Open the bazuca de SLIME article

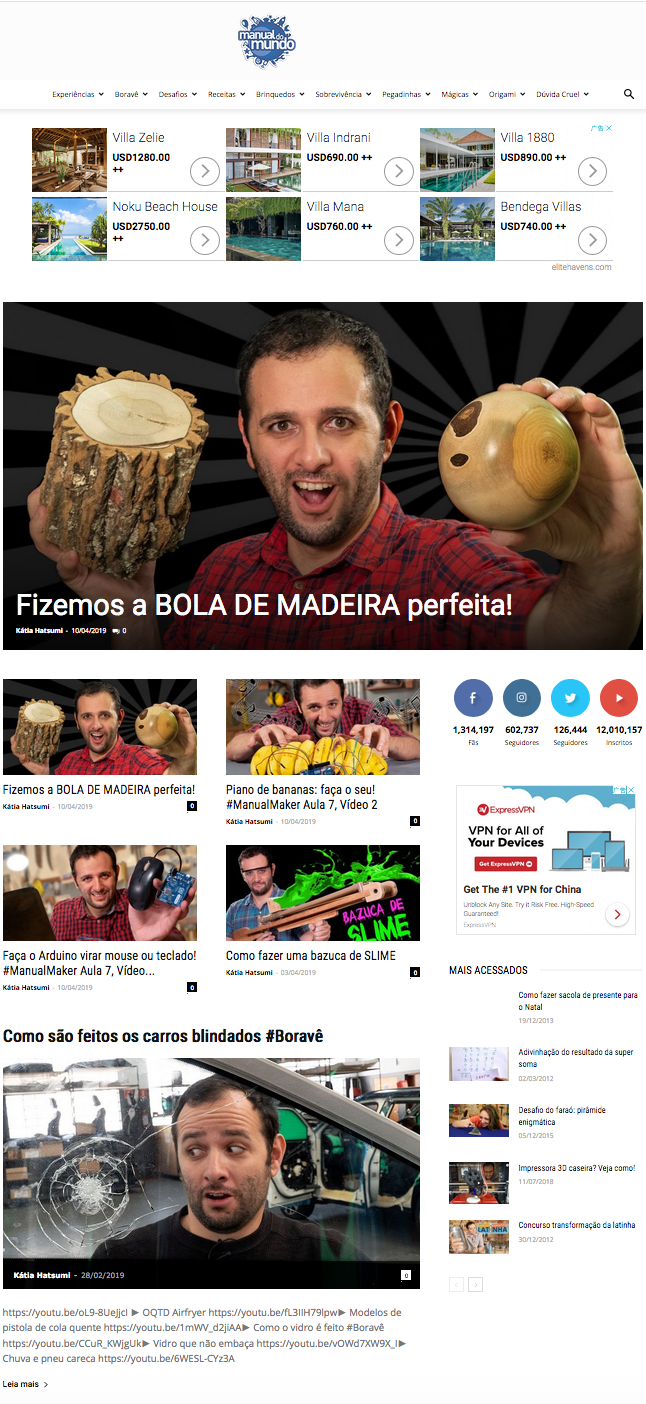[x=310, y=955]
